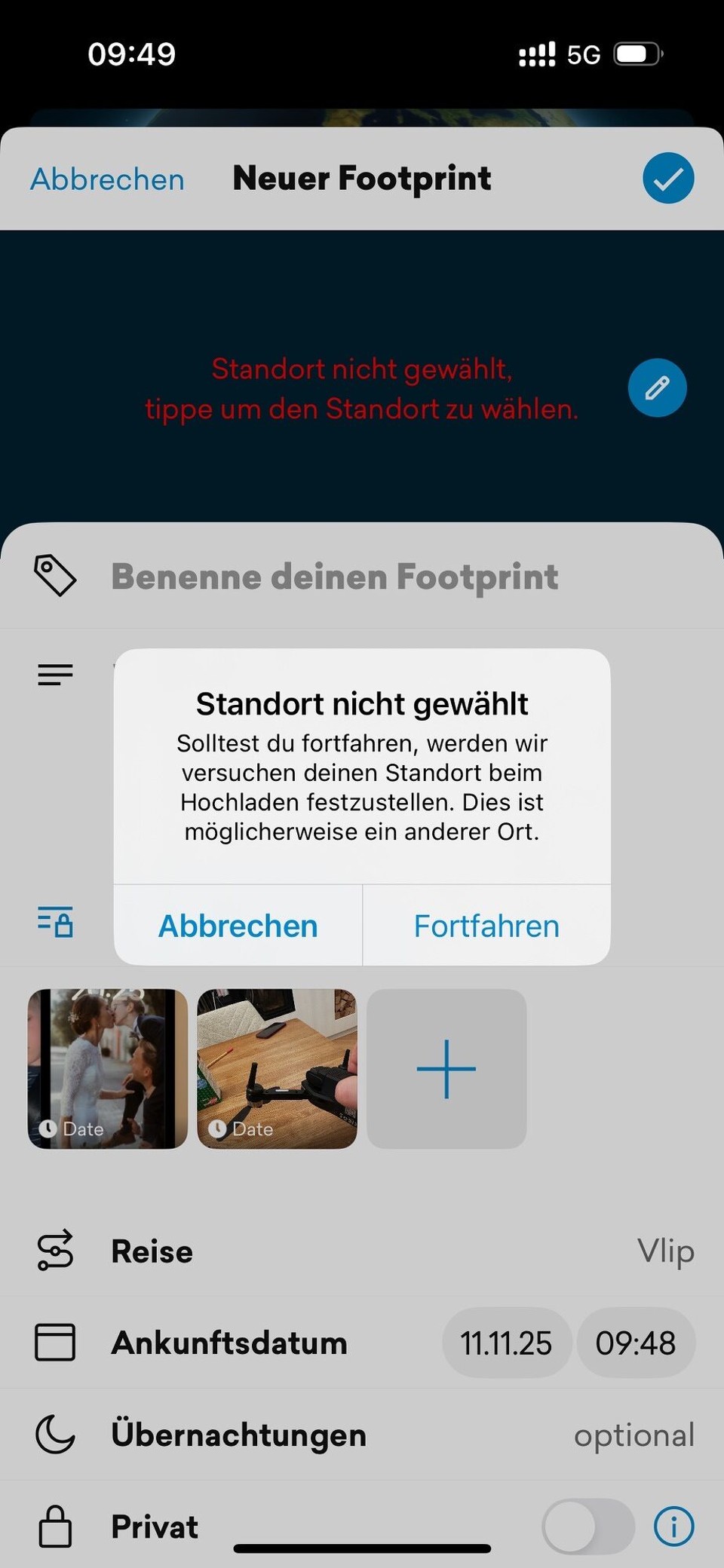
Task: Change the arrival date 11.11.25
Action: coord(506,1343)
